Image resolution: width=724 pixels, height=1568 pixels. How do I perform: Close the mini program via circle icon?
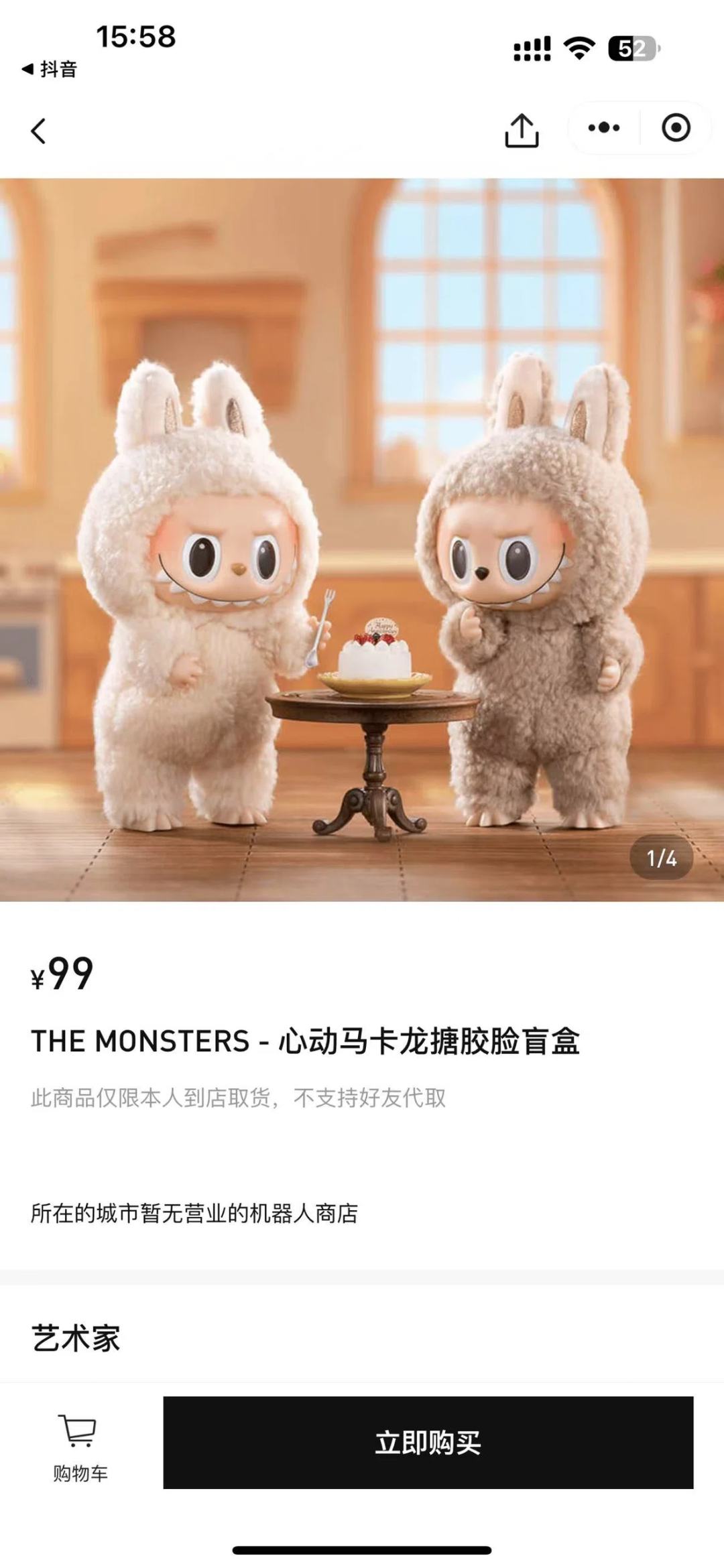click(x=676, y=127)
